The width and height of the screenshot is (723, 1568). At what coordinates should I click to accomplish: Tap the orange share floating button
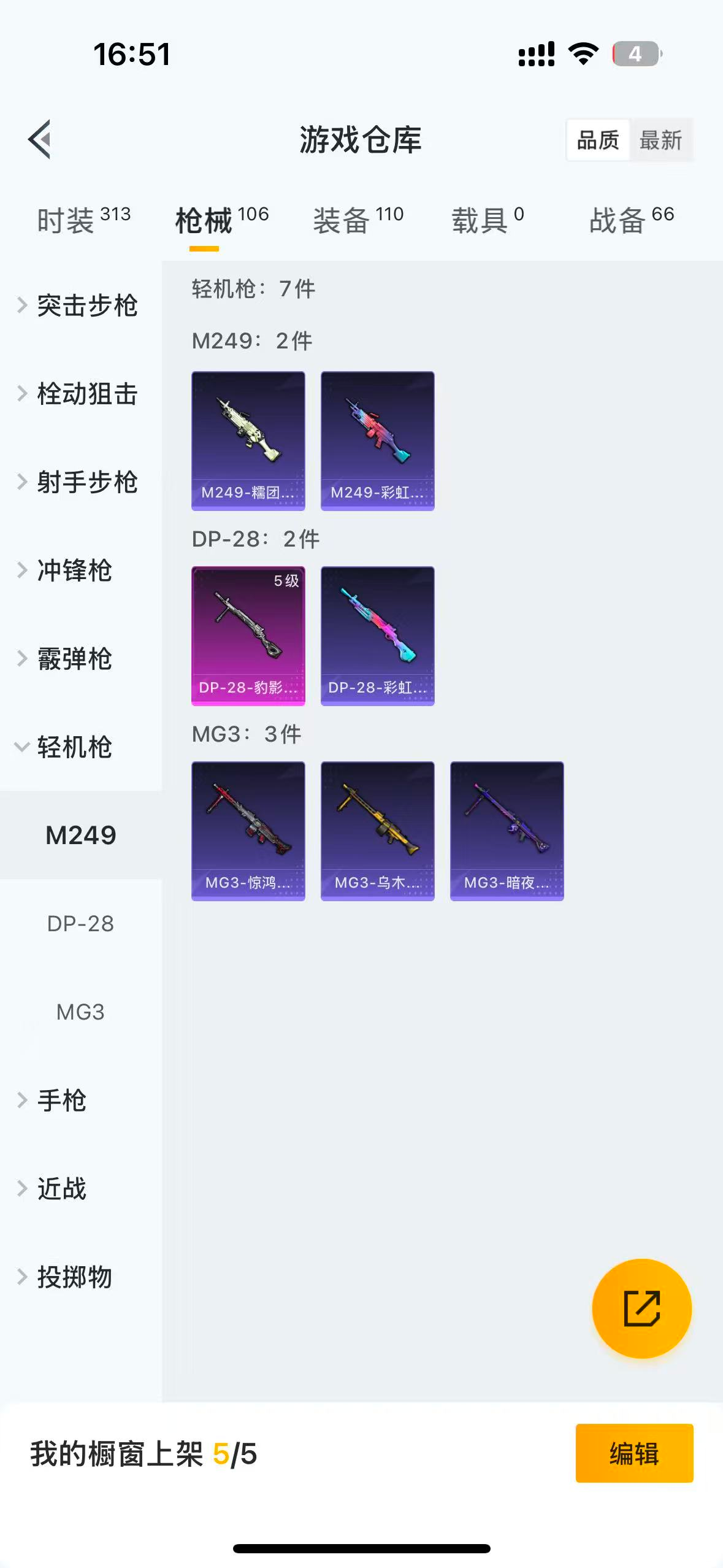(641, 1309)
